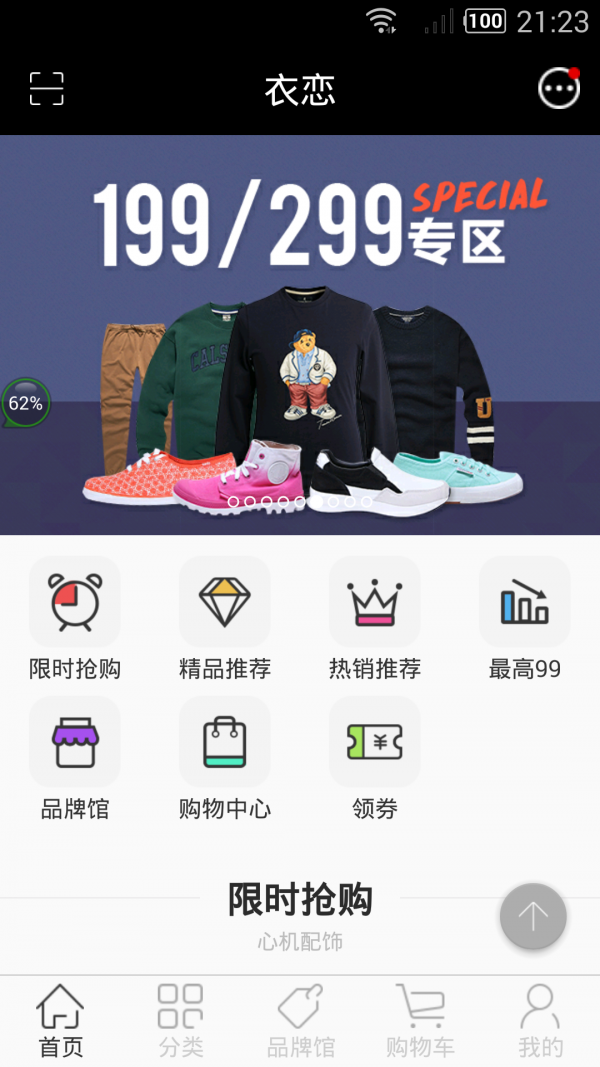Screen dimensions: 600x1067
Task: Switch to the 首页 tab
Action: click(x=60, y=1021)
